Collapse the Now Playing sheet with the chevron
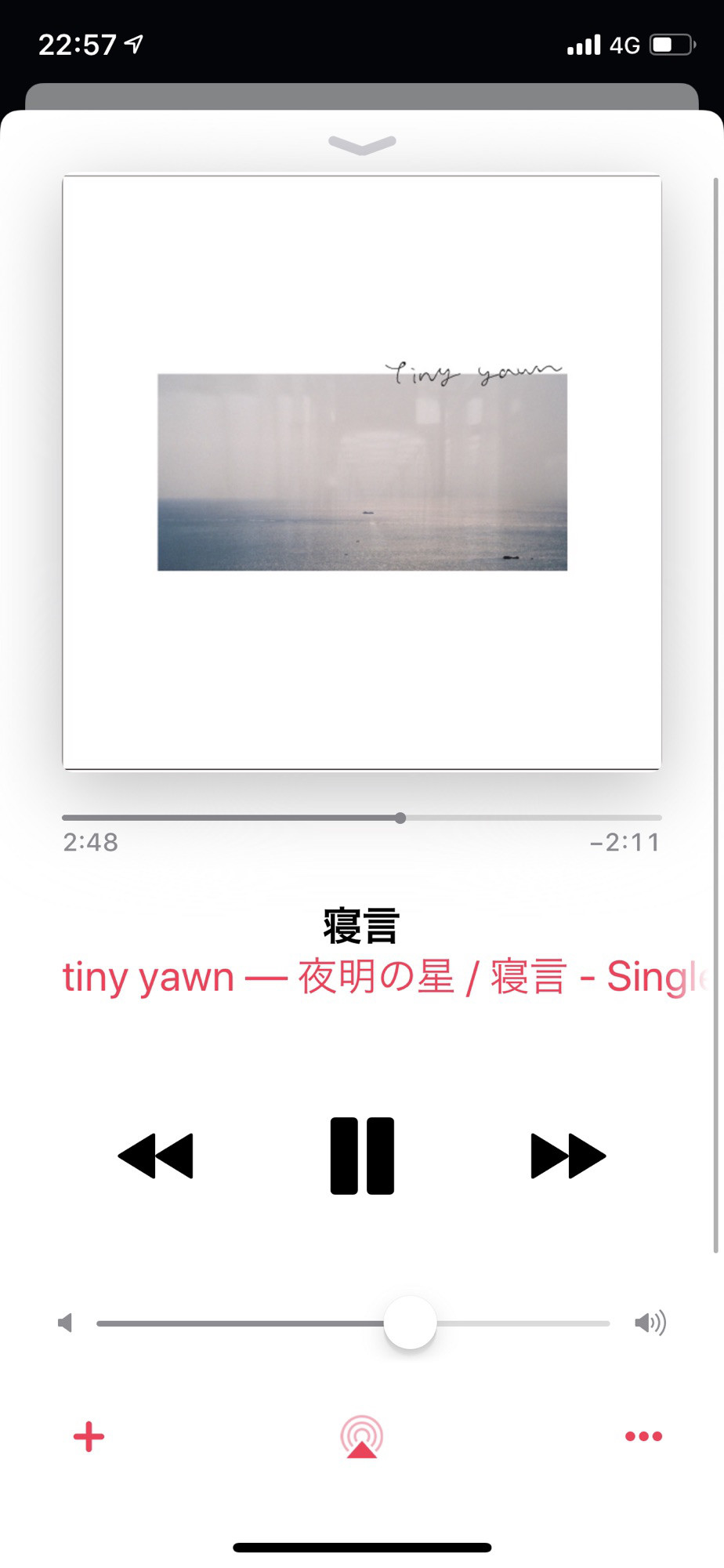The width and height of the screenshot is (724, 1568). (362, 145)
